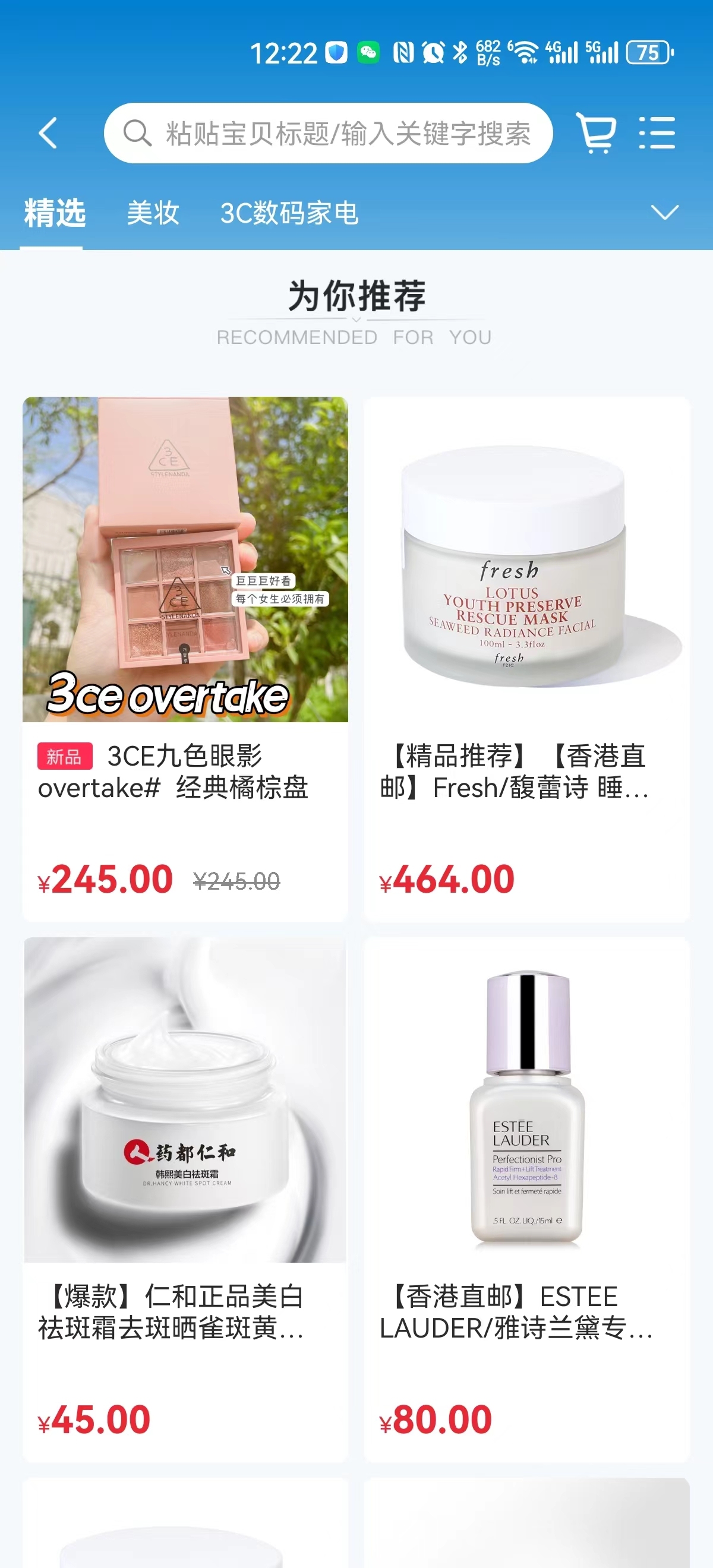The width and height of the screenshot is (713, 1568).
Task: Open the Fresh/馥蕾诗 mask product card
Action: pyautogui.click(x=526, y=657)
